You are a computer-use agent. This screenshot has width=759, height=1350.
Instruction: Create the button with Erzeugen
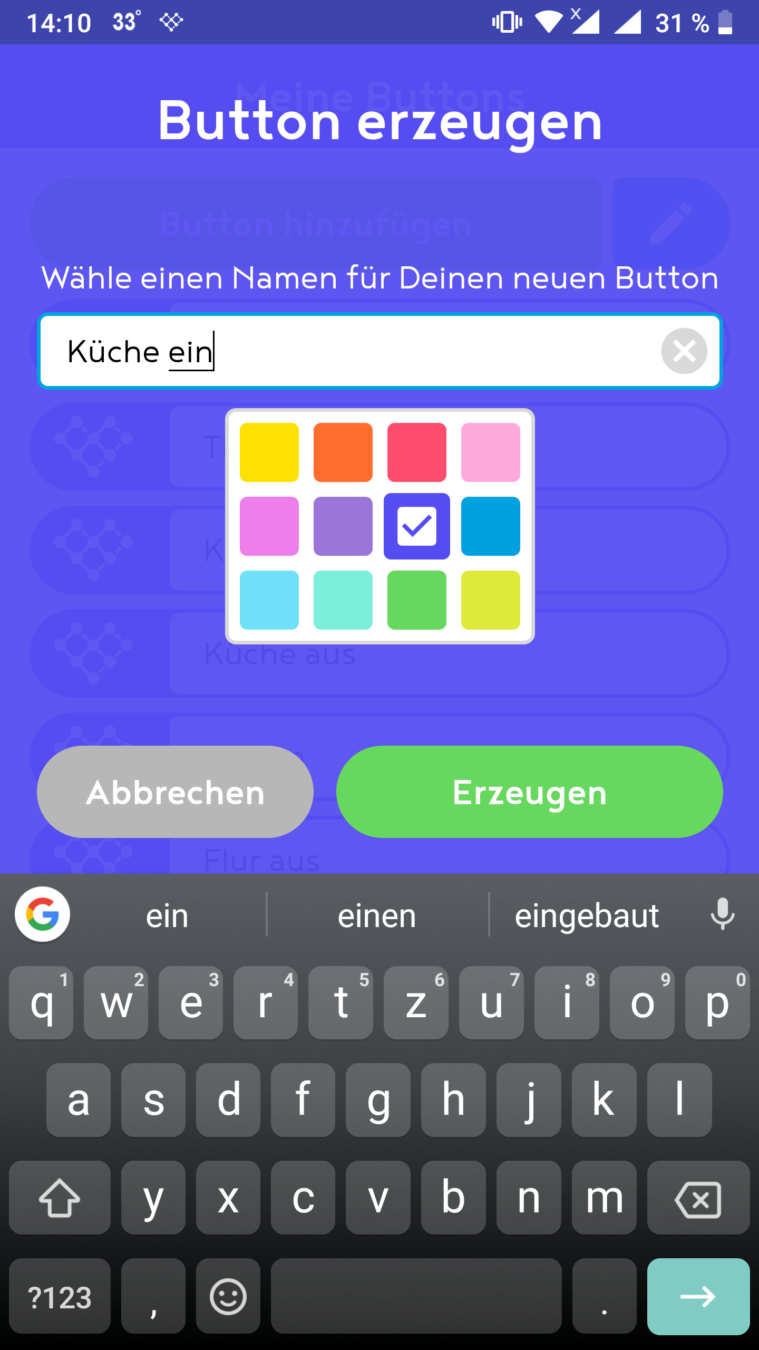[x=529, y=792]
